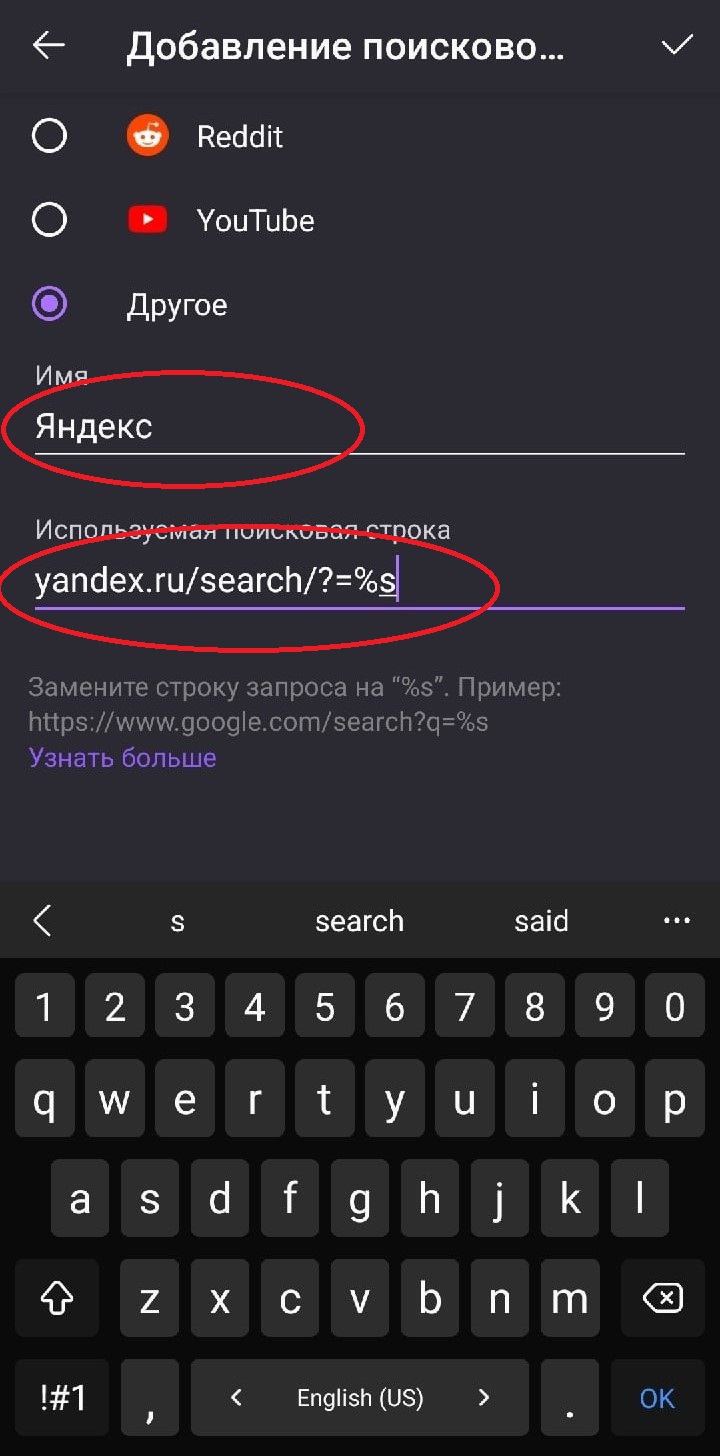Switch to symbols with !#1 key
The image size is (720, 1456).
tap(62, 1398)
